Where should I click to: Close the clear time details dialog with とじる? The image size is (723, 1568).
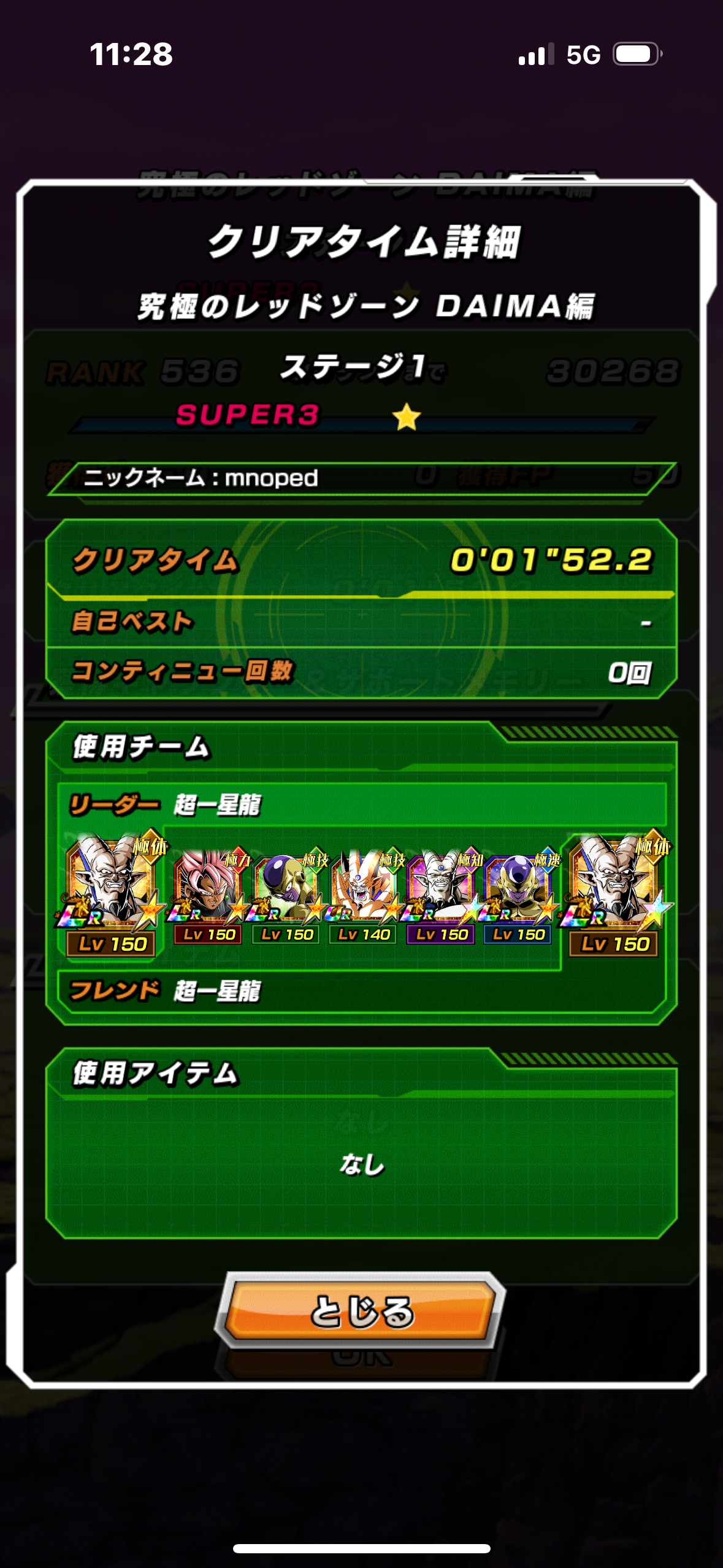pos(361,1310)
